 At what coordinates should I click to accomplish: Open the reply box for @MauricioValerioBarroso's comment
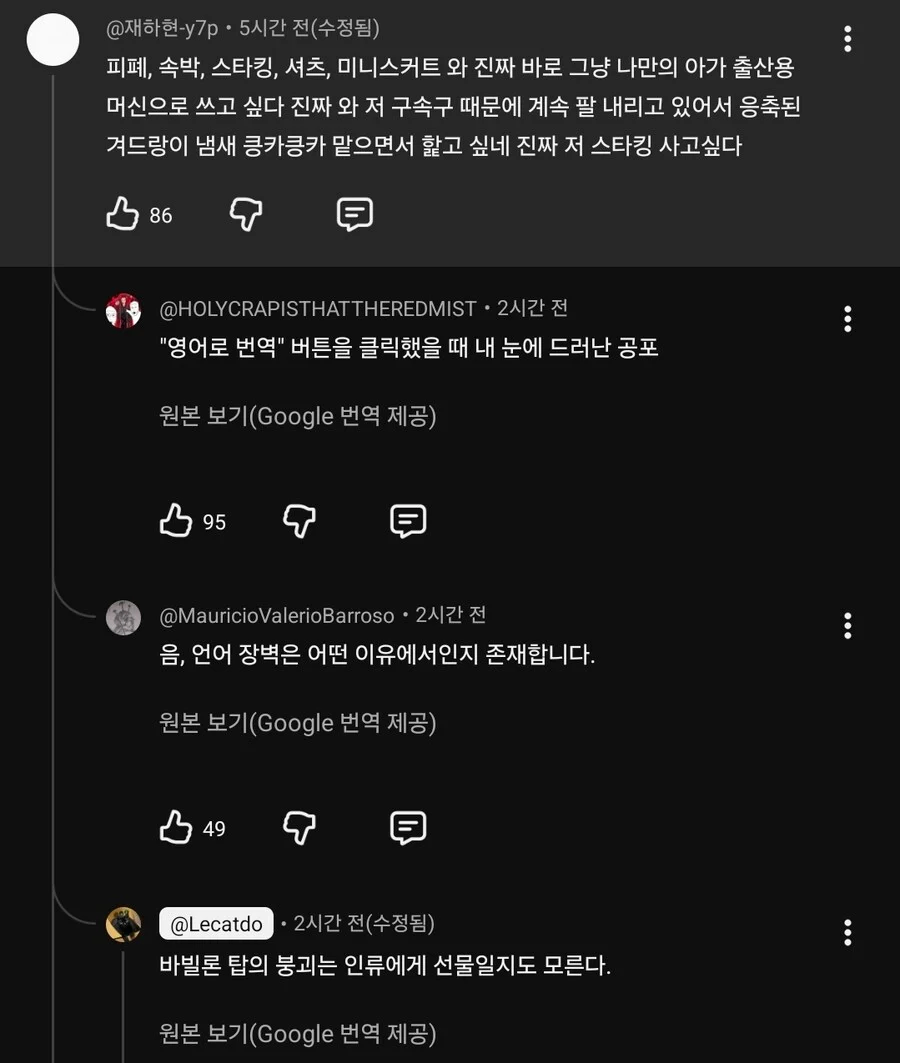pyautogui.click(x=407, y=827)
